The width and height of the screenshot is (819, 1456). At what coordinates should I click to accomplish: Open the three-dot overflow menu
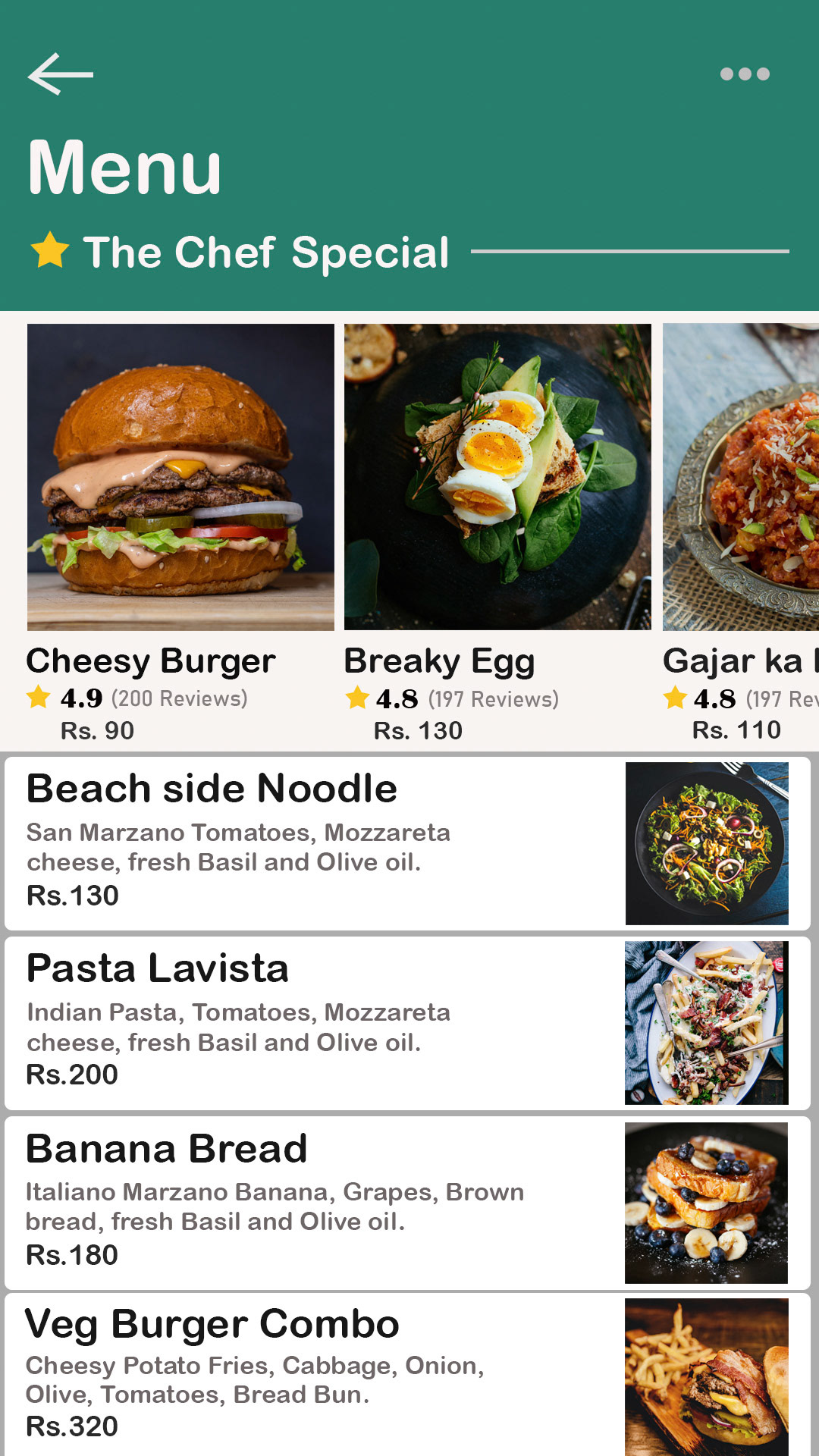pos(745,74)
